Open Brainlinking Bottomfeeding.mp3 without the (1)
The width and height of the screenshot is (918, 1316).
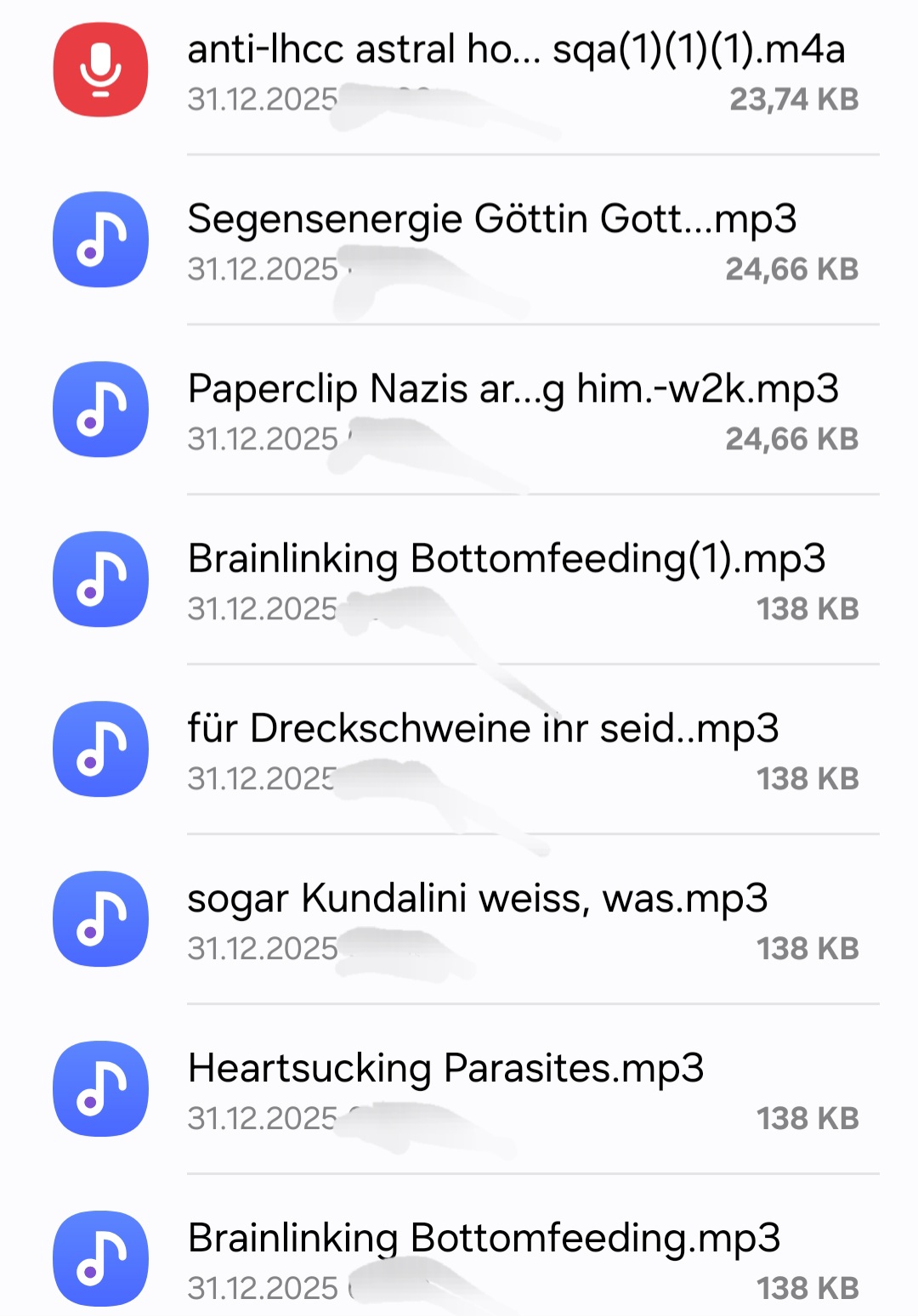[483, 1240]
